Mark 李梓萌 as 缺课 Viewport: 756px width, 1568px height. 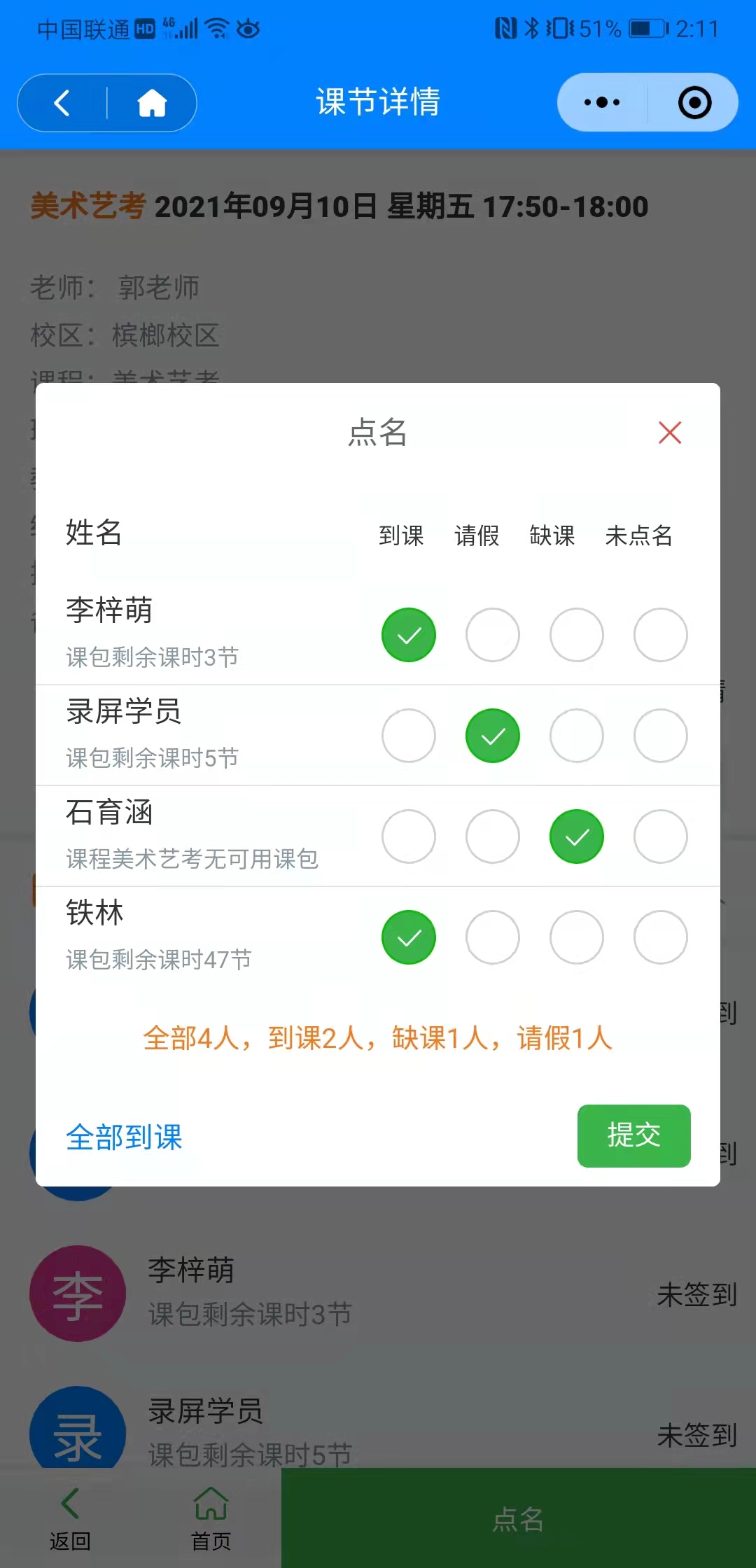click(577, 635)
